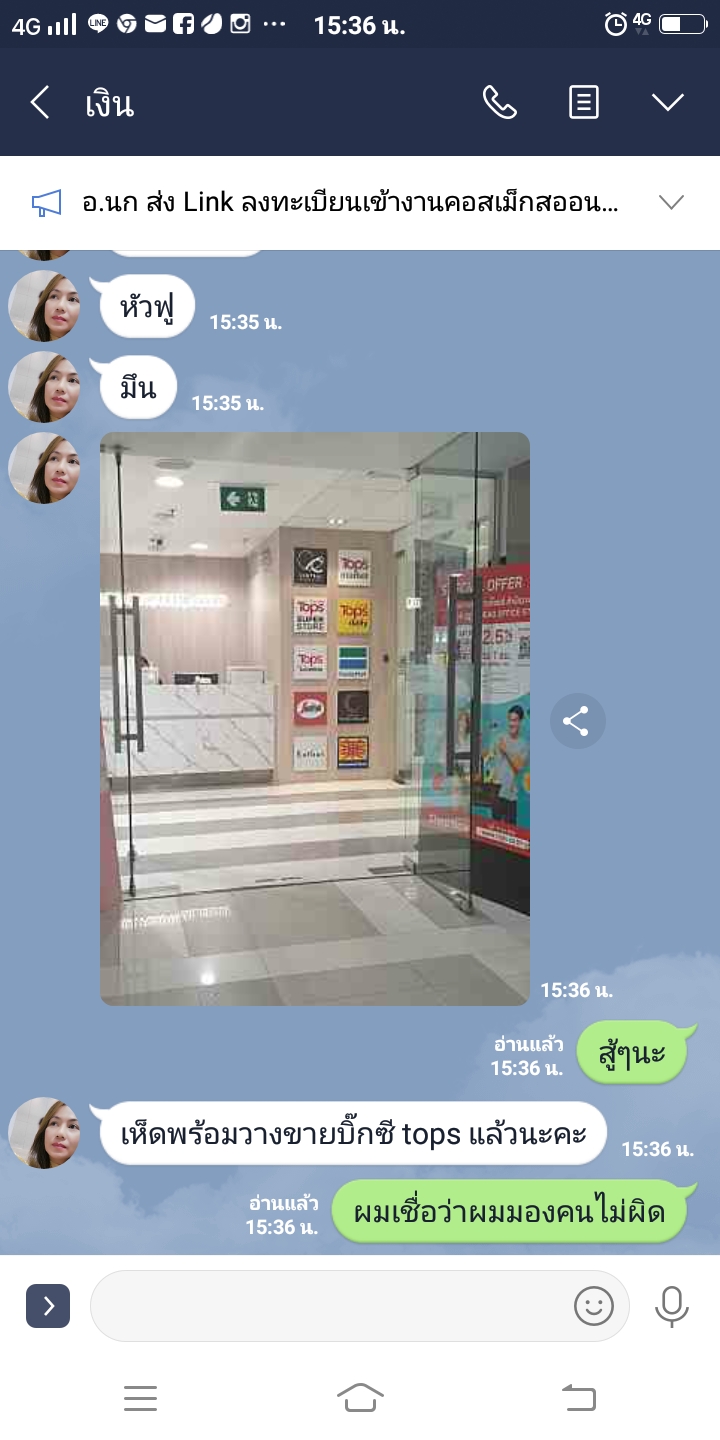Tap the sender's avatar beside หัวฟู

pos(44,306)
